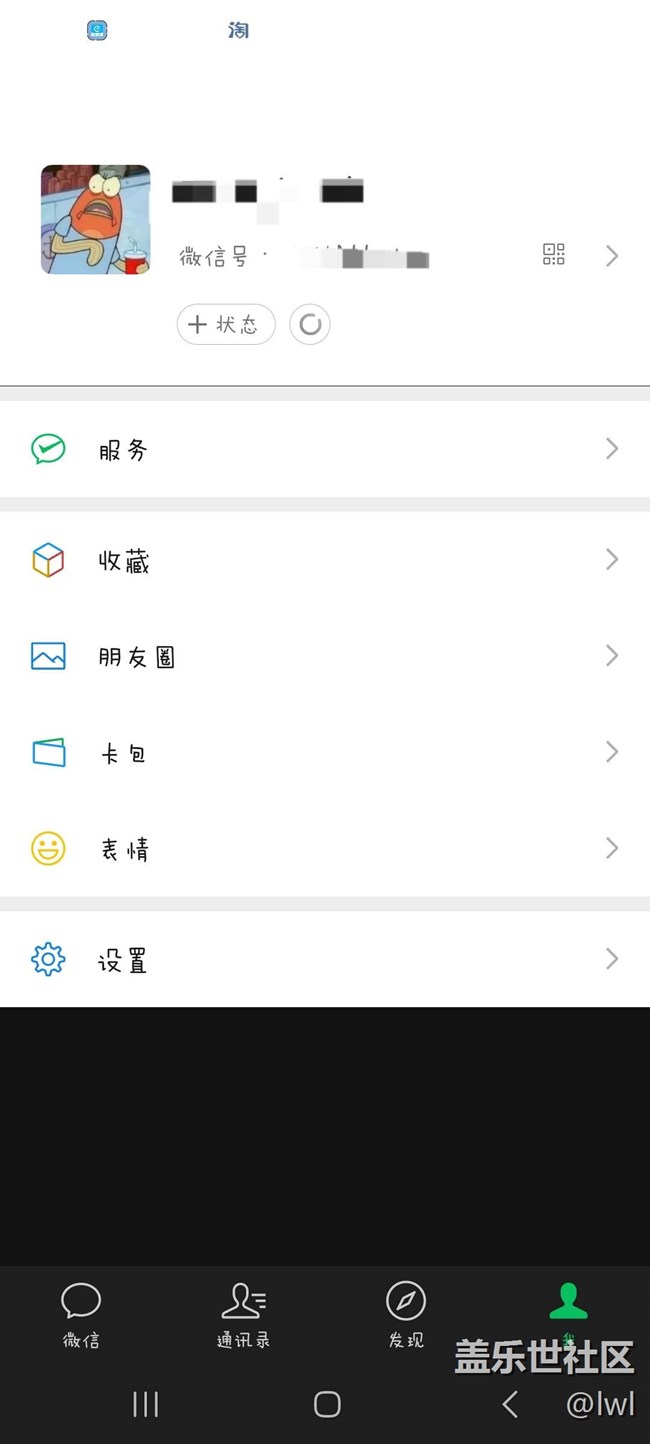Image resolution: width=650 pixels, height=1444 pixels.
Task: View 朋友圈 moments
Action: (324, 657)
